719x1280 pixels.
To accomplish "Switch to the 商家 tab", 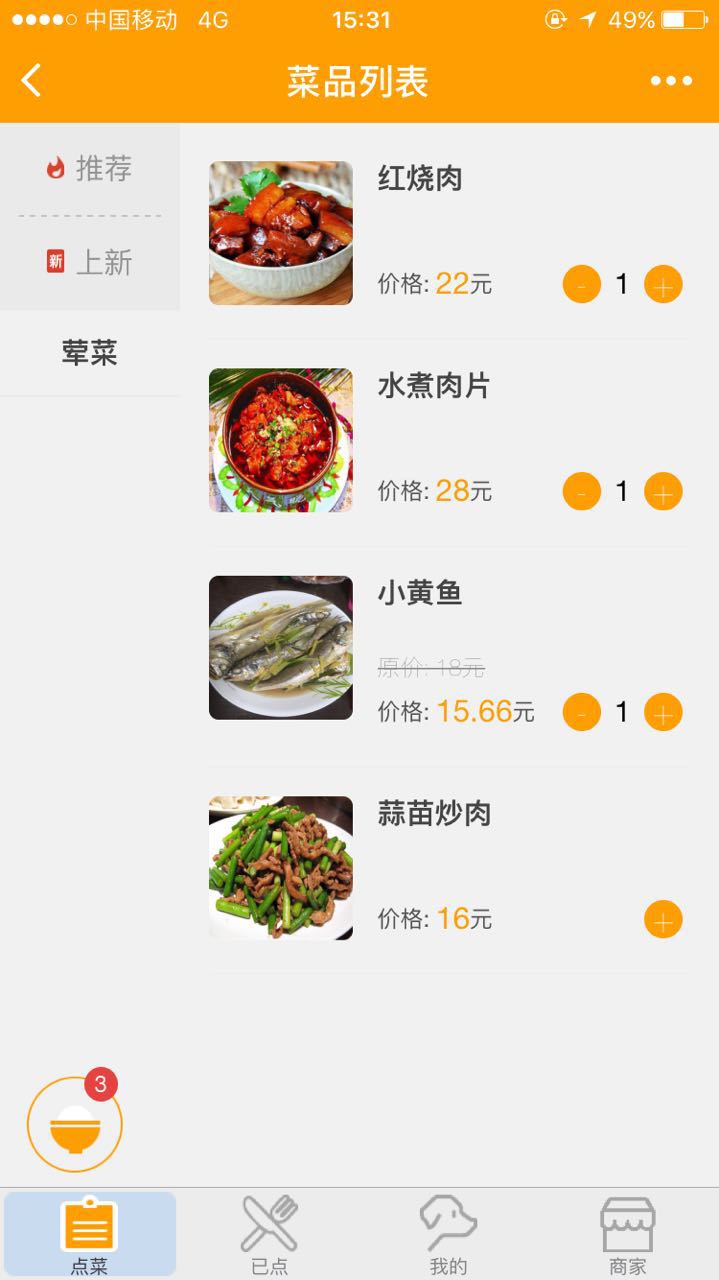I will click(x=627, y=1236).
